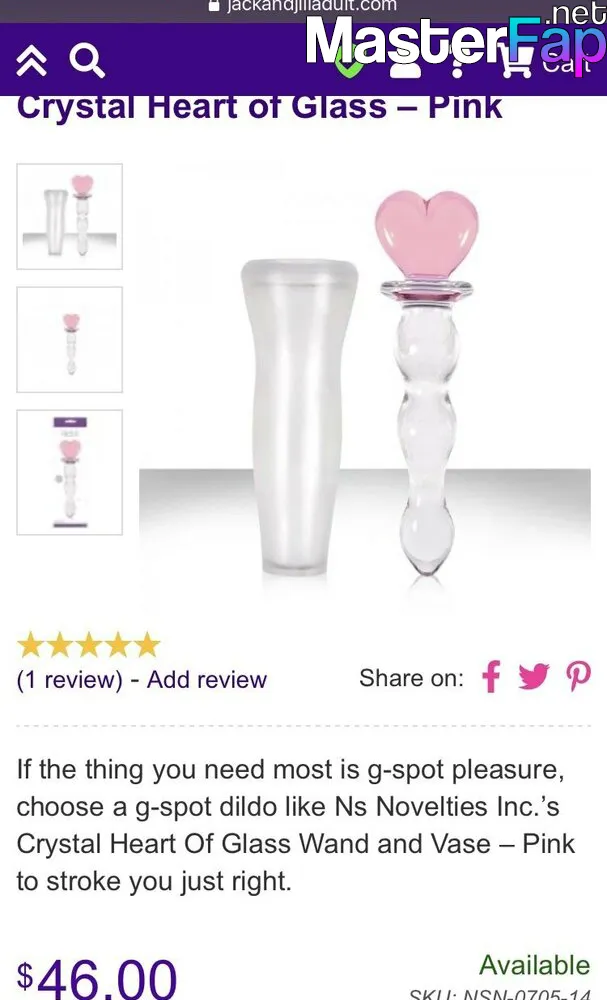Open the shopping cart icon in the header
This screenshot has height=1000, width=607.
(x=516, y=62)
